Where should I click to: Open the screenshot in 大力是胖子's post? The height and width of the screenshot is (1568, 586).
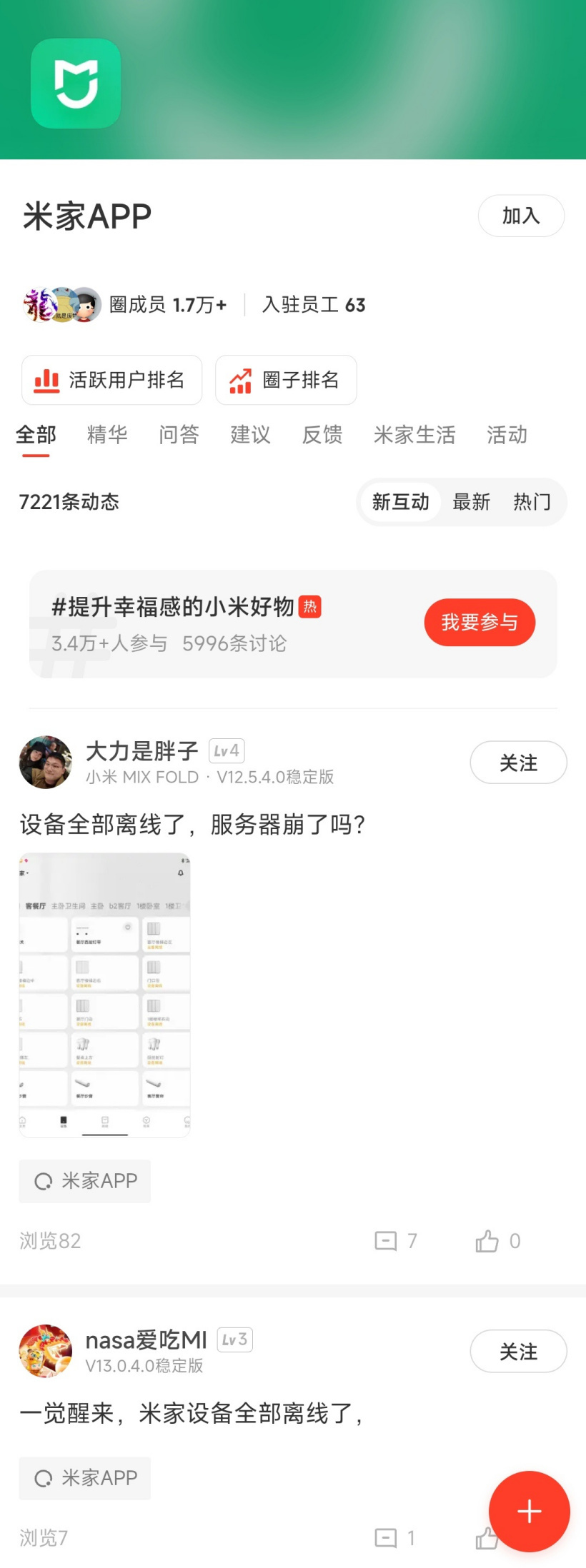tap(104, 995)
